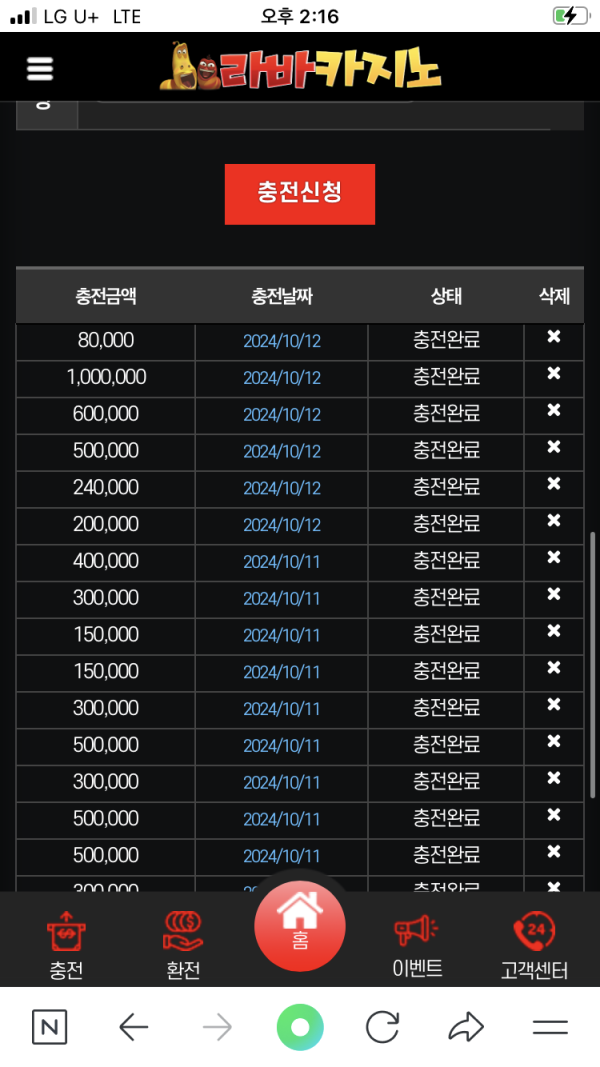Delete the 240,000 charge record
This screenshot has height=1067, width=600.
[x=553, y=484]
